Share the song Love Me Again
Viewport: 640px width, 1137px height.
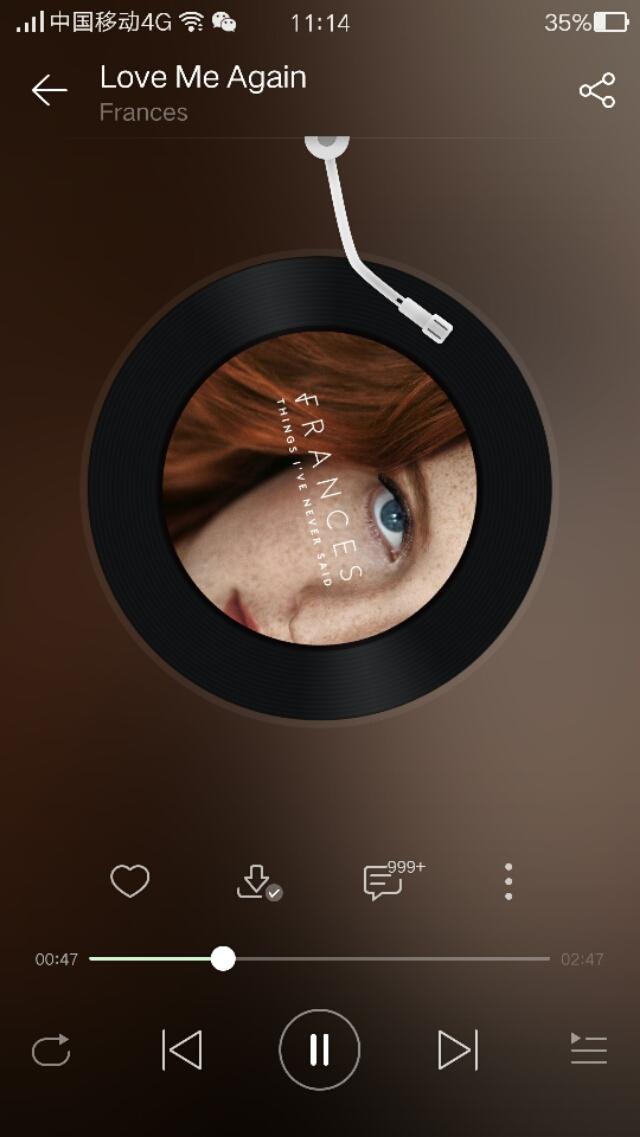coord(597,91)
